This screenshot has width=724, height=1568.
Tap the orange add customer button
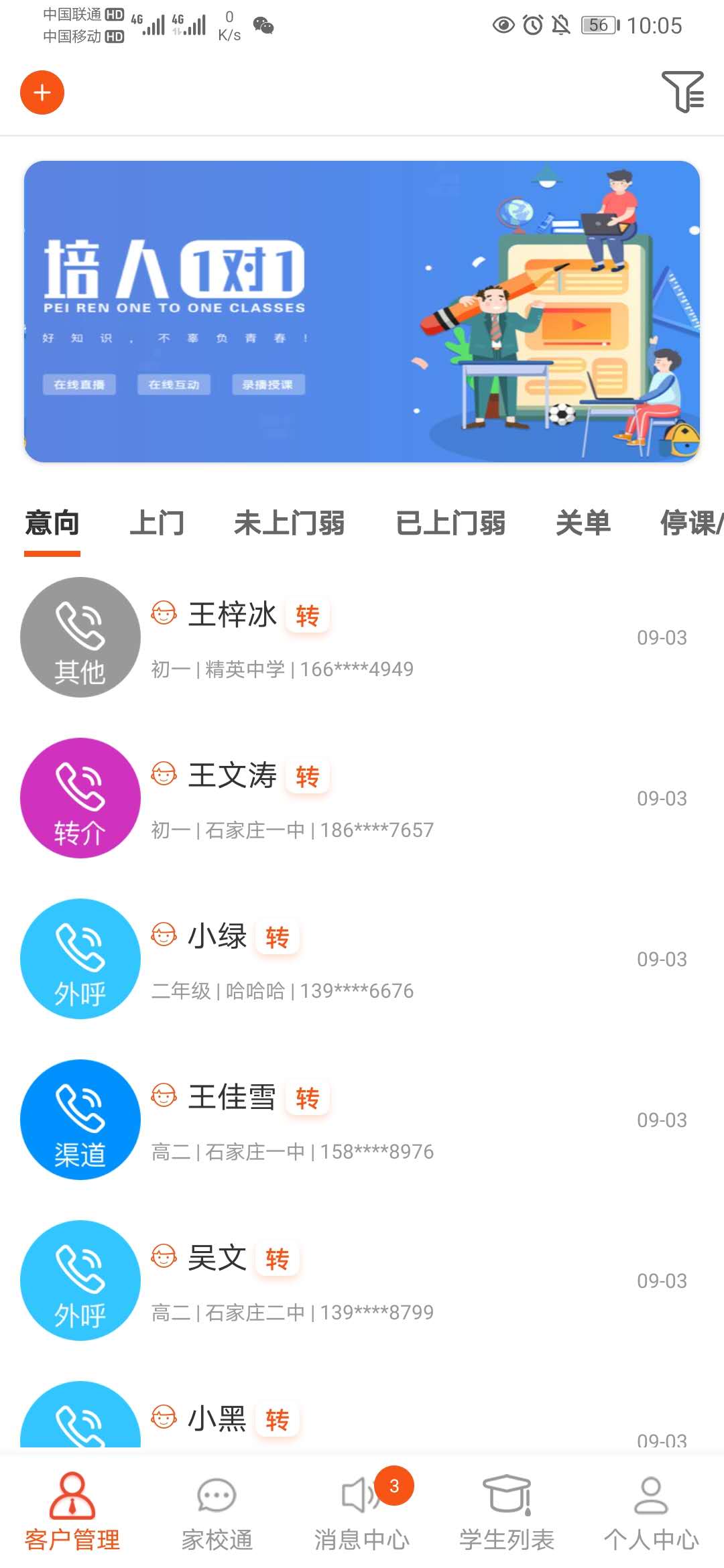coord(41,92)
